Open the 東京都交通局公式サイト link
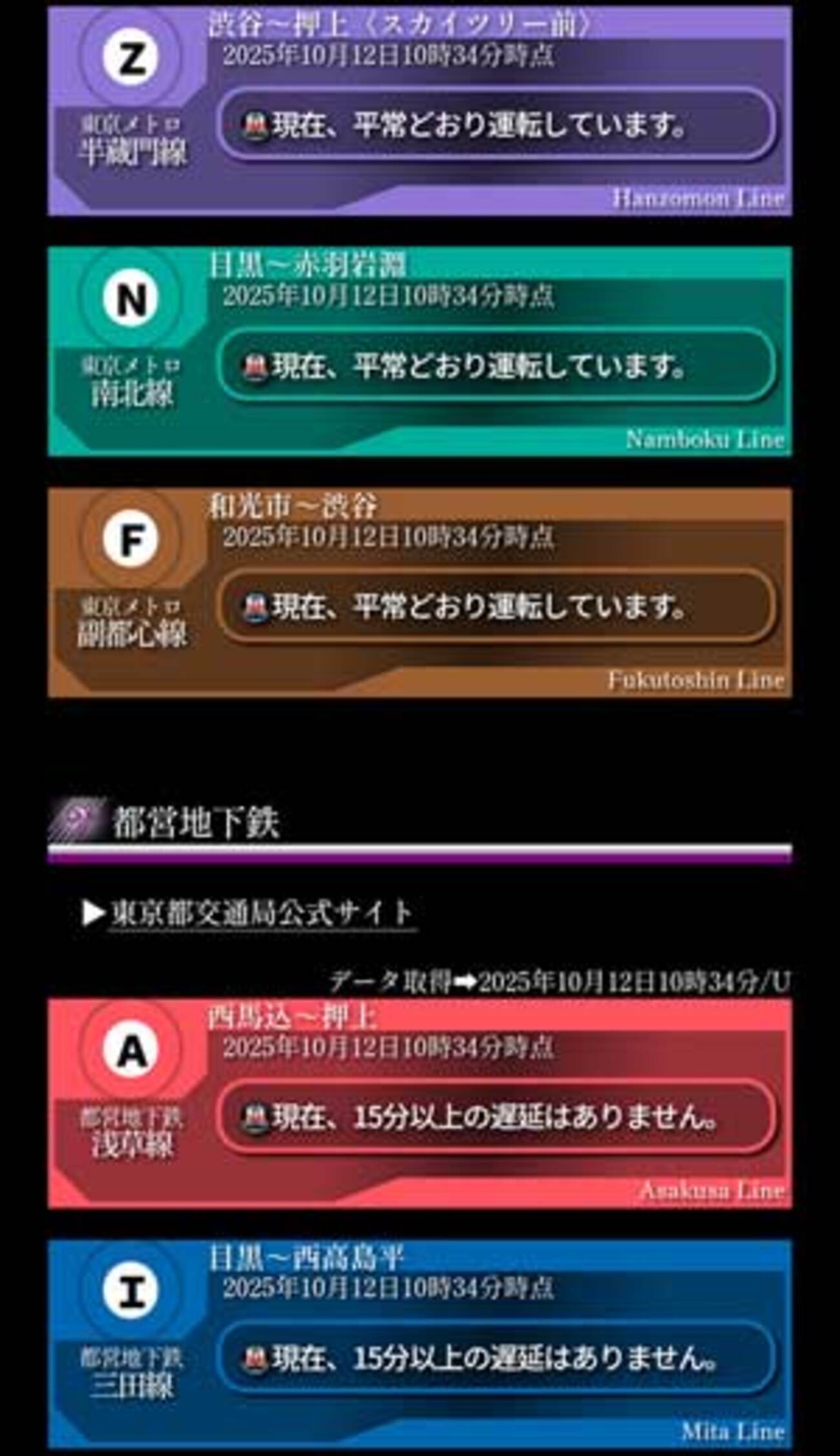 click(262, 913)
